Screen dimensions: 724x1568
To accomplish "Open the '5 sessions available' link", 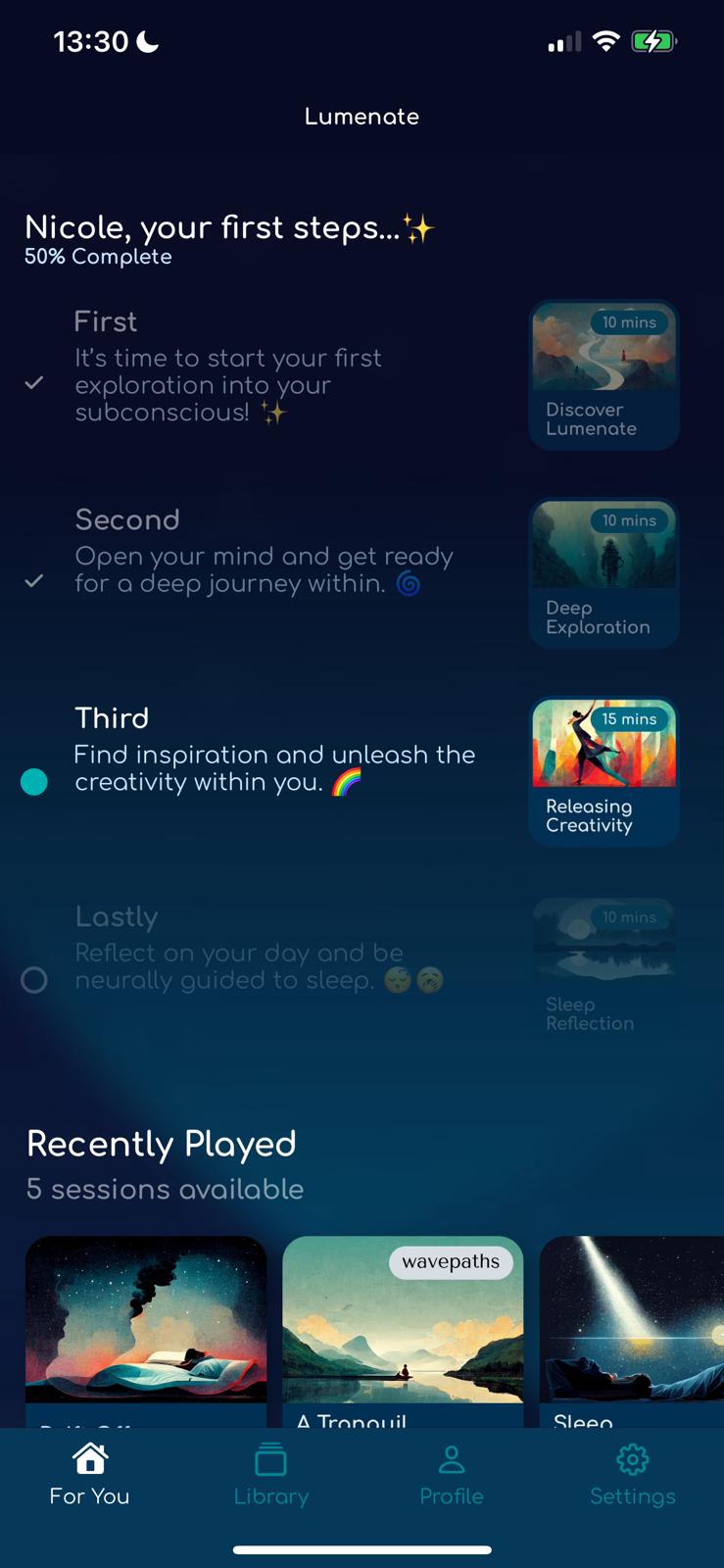I will [x=165, y=1189].
